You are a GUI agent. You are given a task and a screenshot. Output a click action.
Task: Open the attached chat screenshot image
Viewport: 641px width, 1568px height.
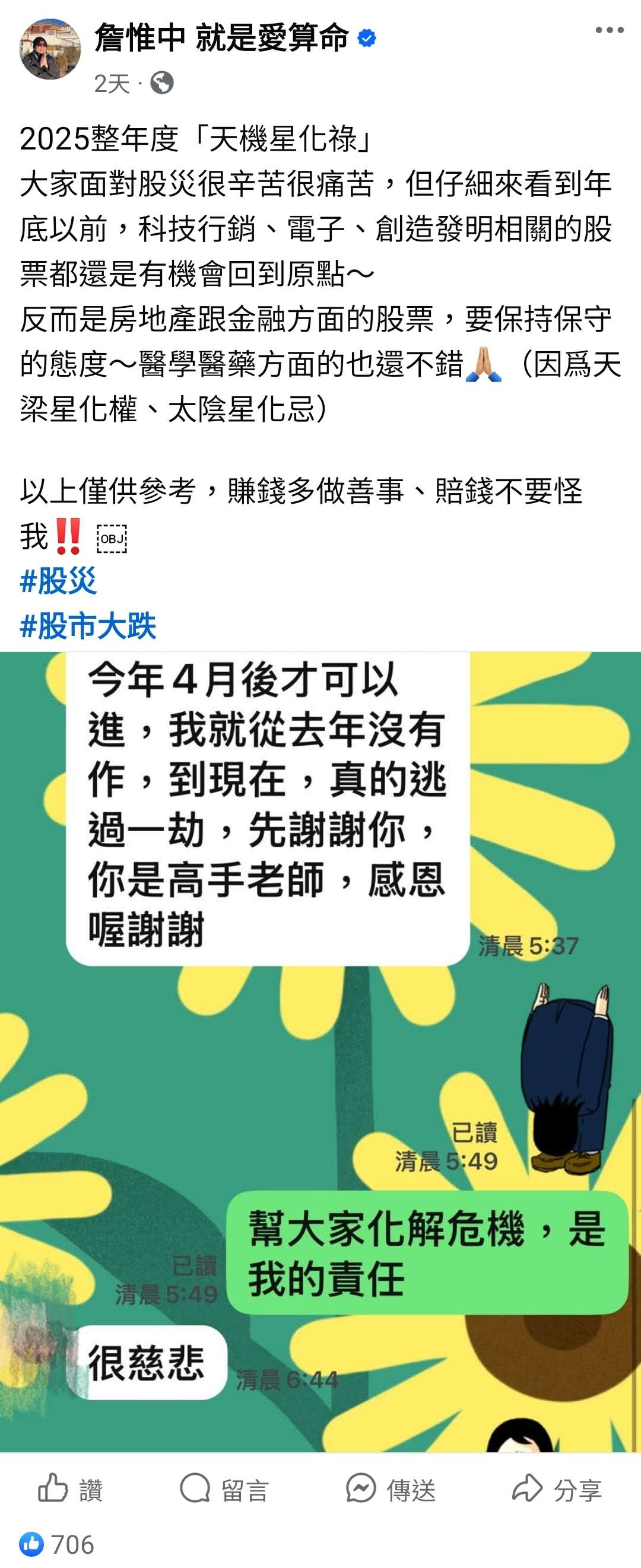320,1053
